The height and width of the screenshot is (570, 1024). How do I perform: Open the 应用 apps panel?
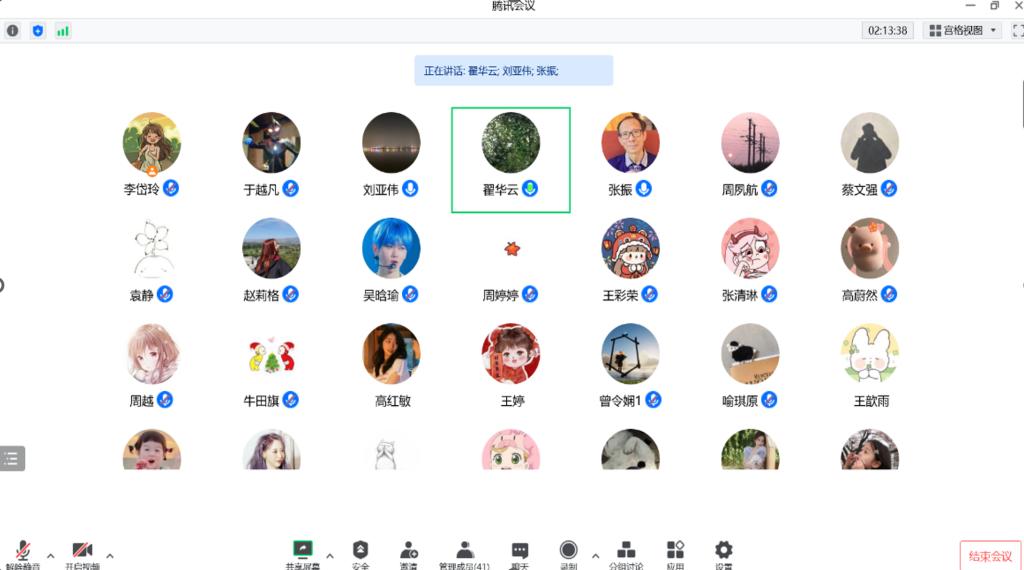point(675,552)
